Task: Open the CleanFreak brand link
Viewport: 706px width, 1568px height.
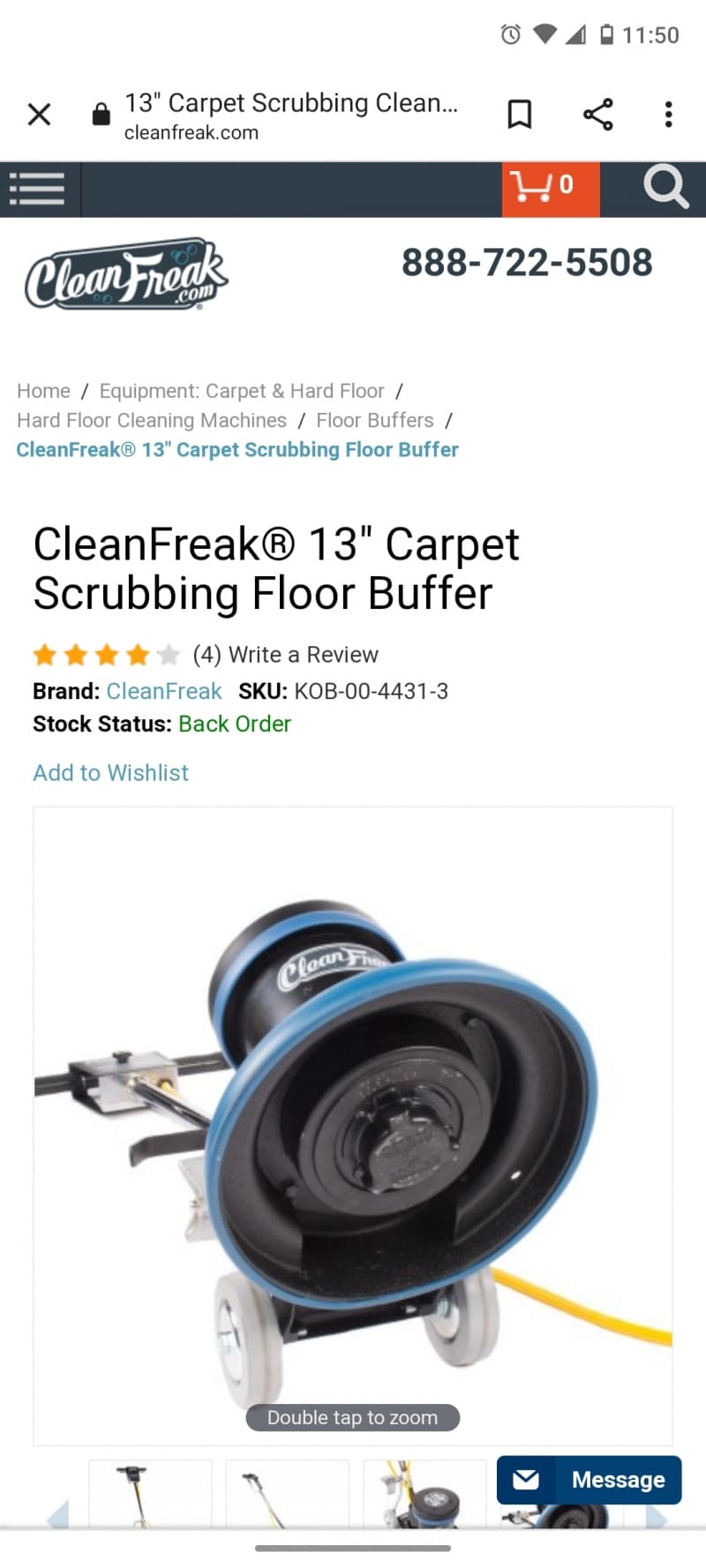Action: [x=164, y=691]
